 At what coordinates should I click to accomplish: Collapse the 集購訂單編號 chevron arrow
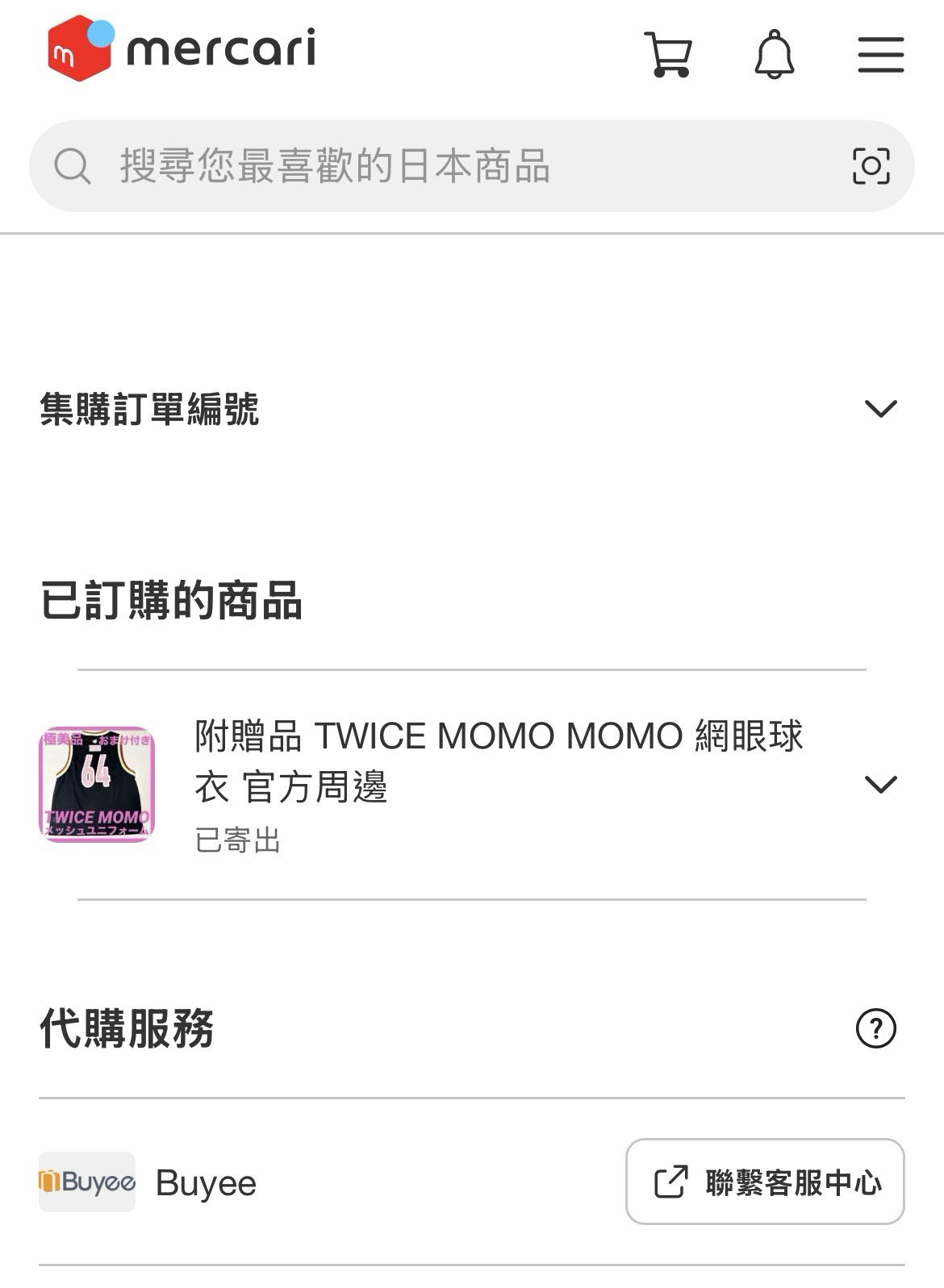point(883,407)
